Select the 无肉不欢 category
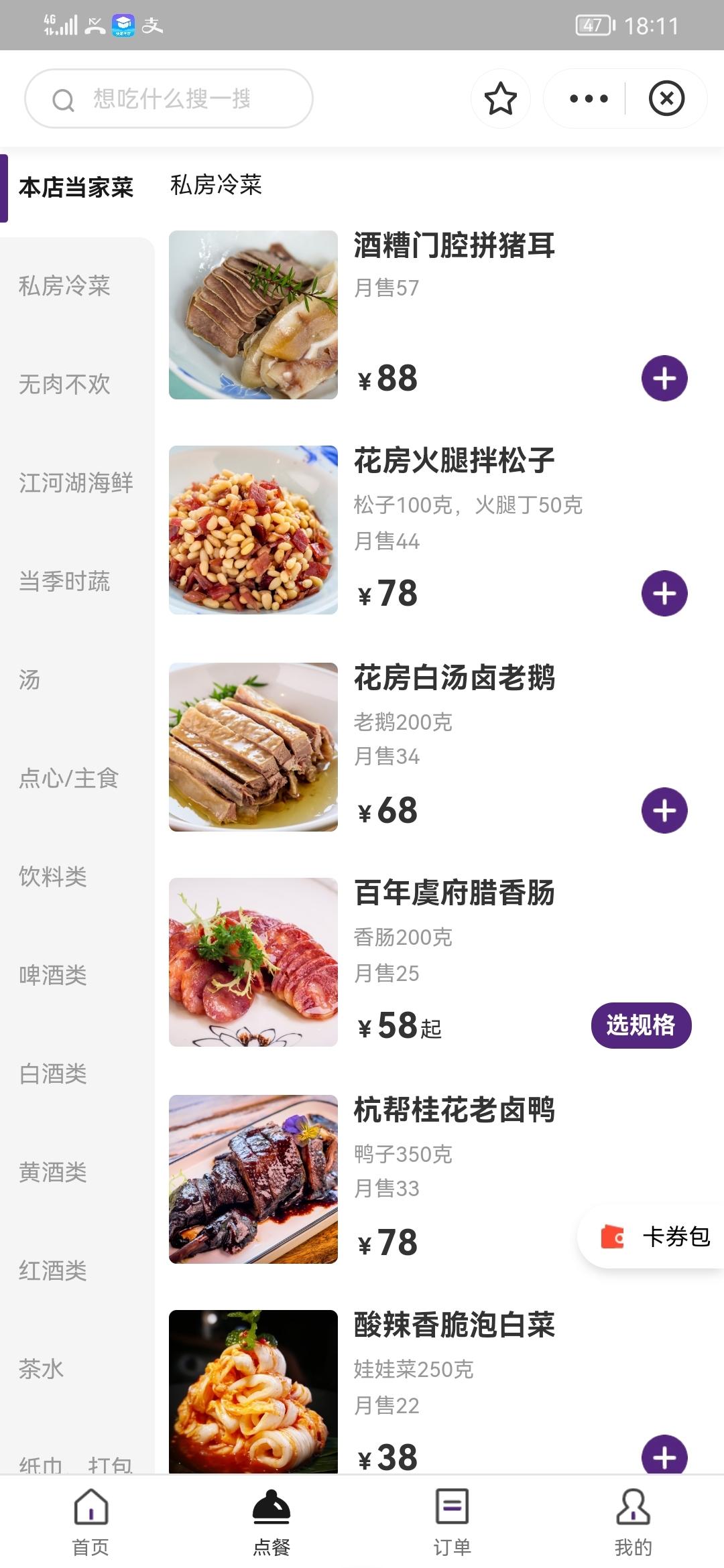Image resolution: width=724 pixels, height=1568 pixels. [64, 384]
